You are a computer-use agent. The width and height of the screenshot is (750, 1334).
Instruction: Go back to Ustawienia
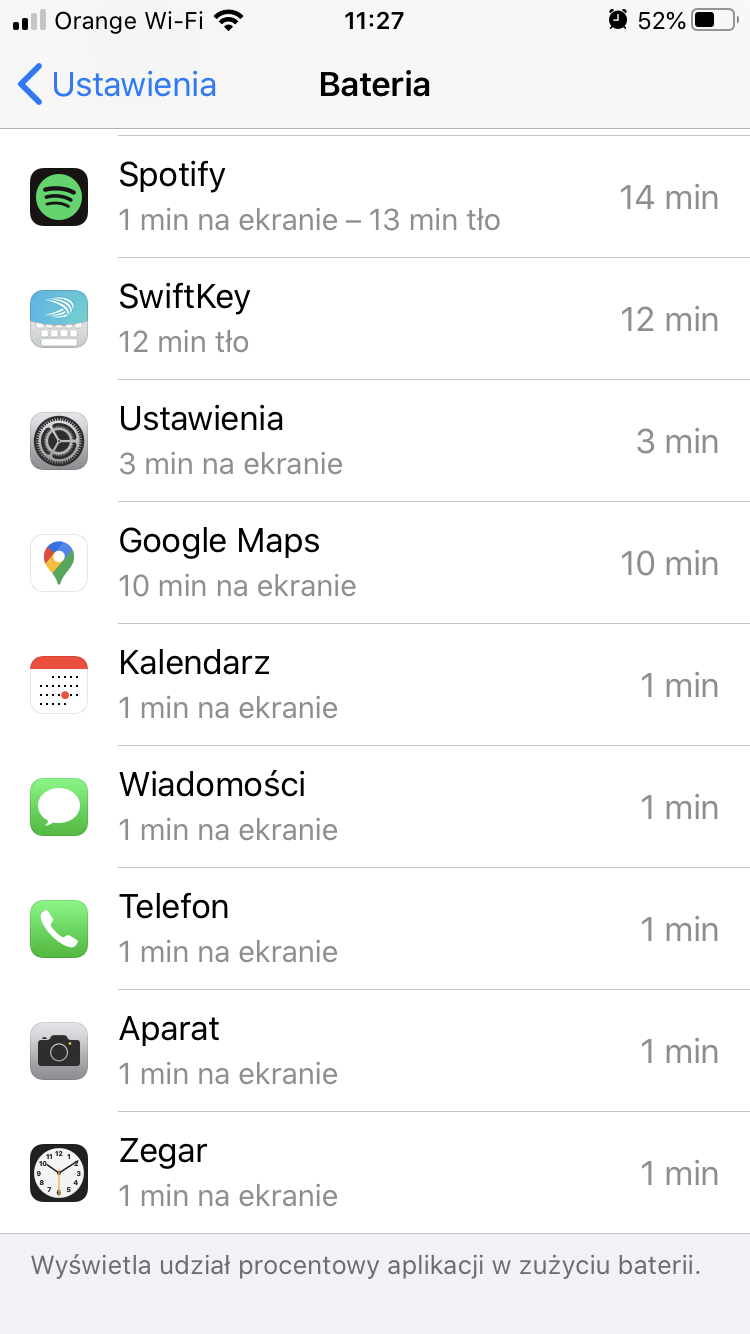point(117,85)
